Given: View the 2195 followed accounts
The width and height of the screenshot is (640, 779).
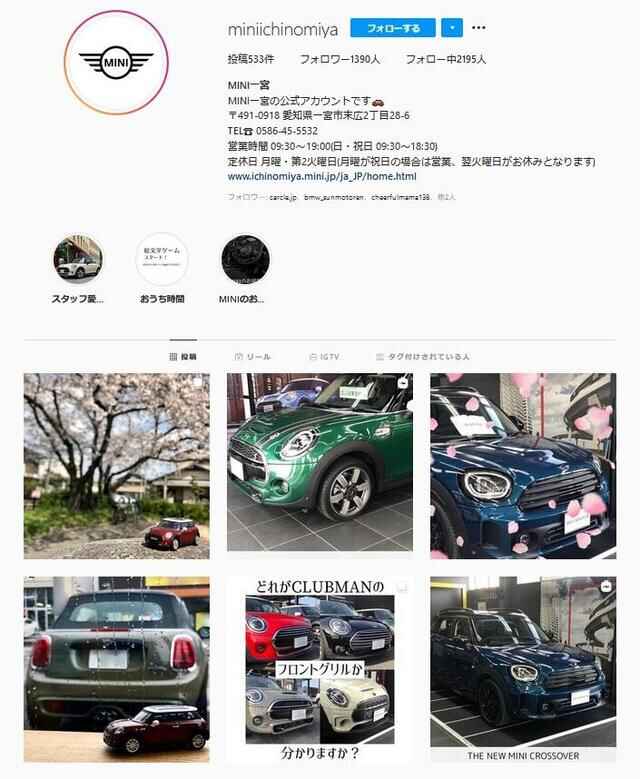Looking at the screenshot, I should (x=445, y=60).
